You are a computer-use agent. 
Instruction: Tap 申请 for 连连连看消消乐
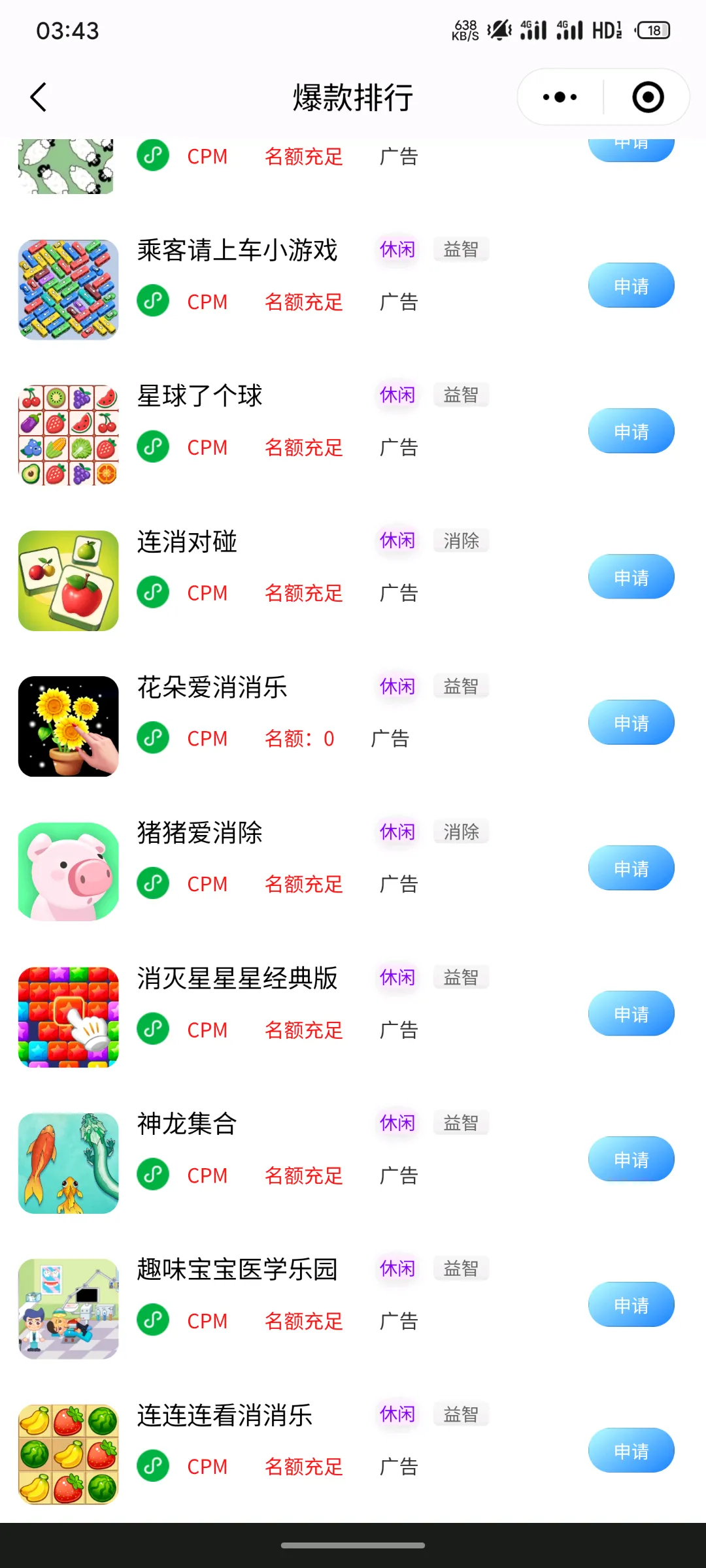click(630, 1450)
